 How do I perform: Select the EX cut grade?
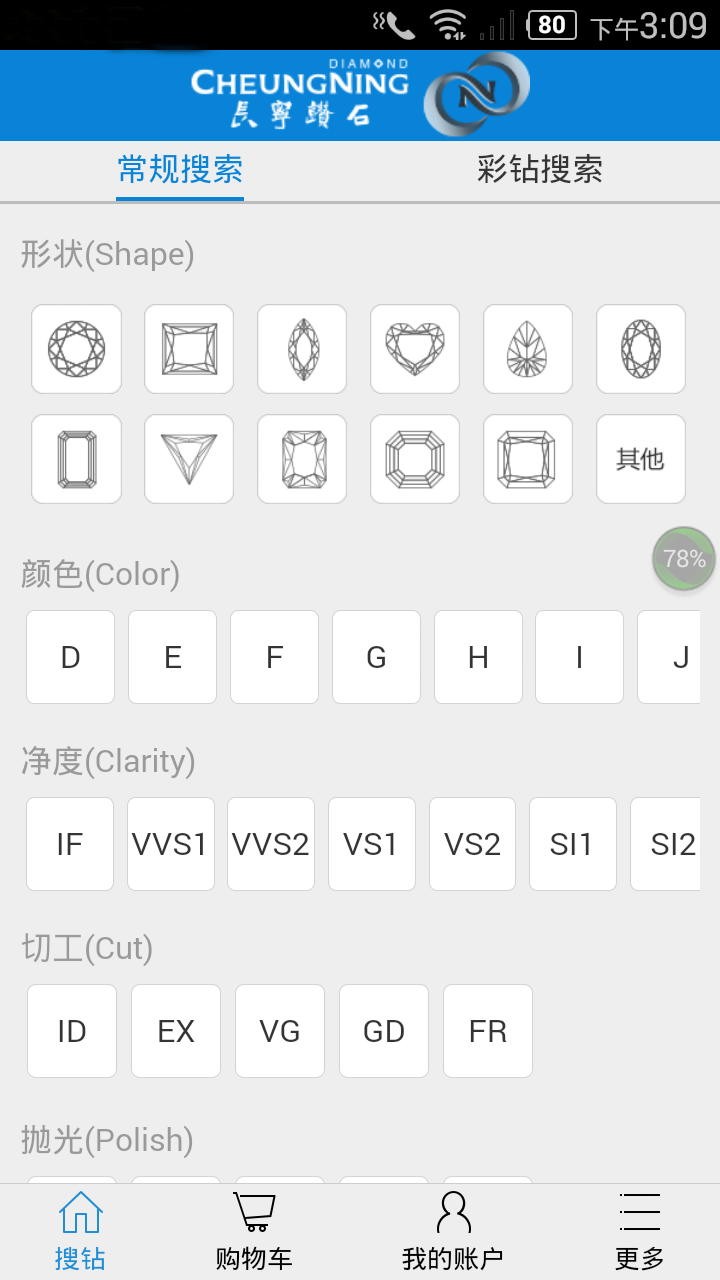[x=175, y=1031]
